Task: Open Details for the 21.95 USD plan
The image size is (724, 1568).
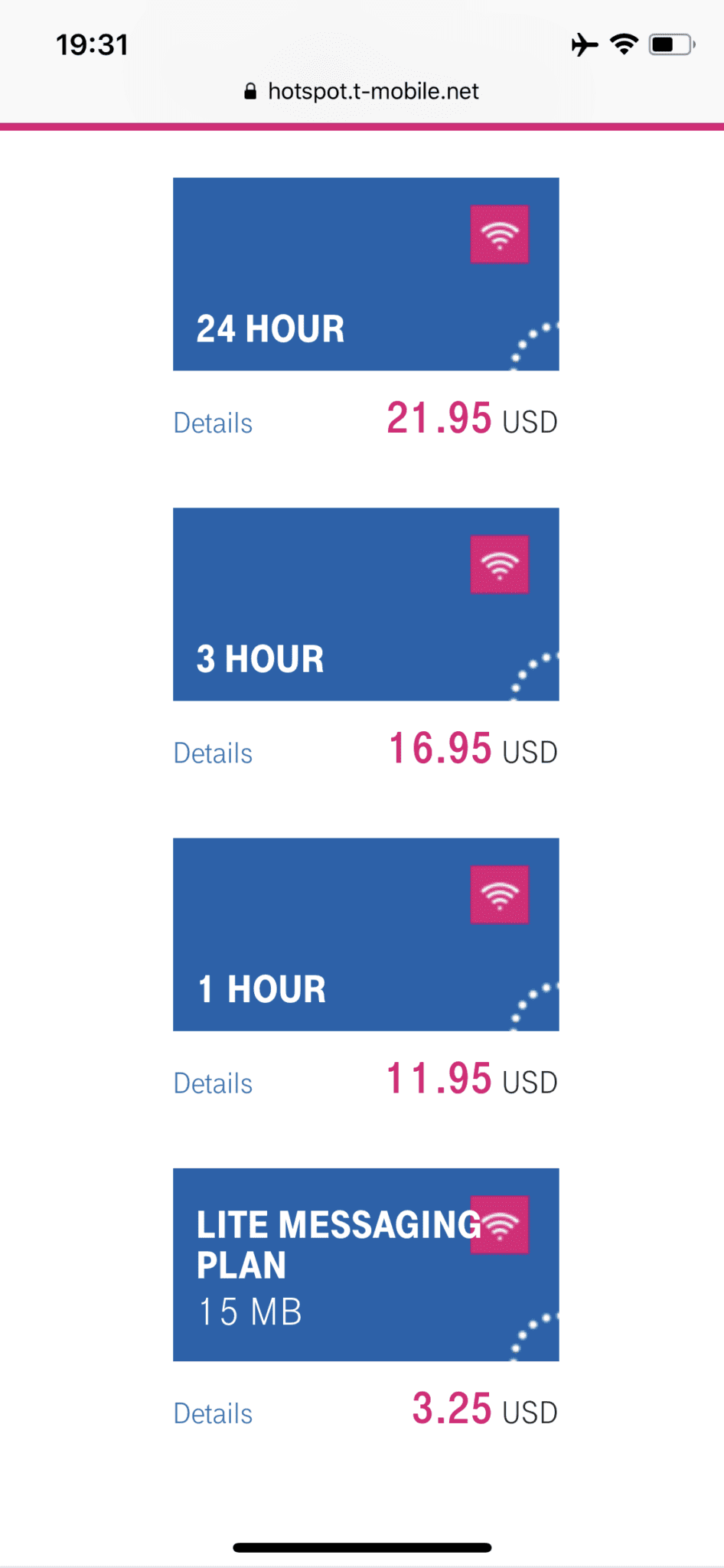Action: pyautogui.click(x=213, y=423)
